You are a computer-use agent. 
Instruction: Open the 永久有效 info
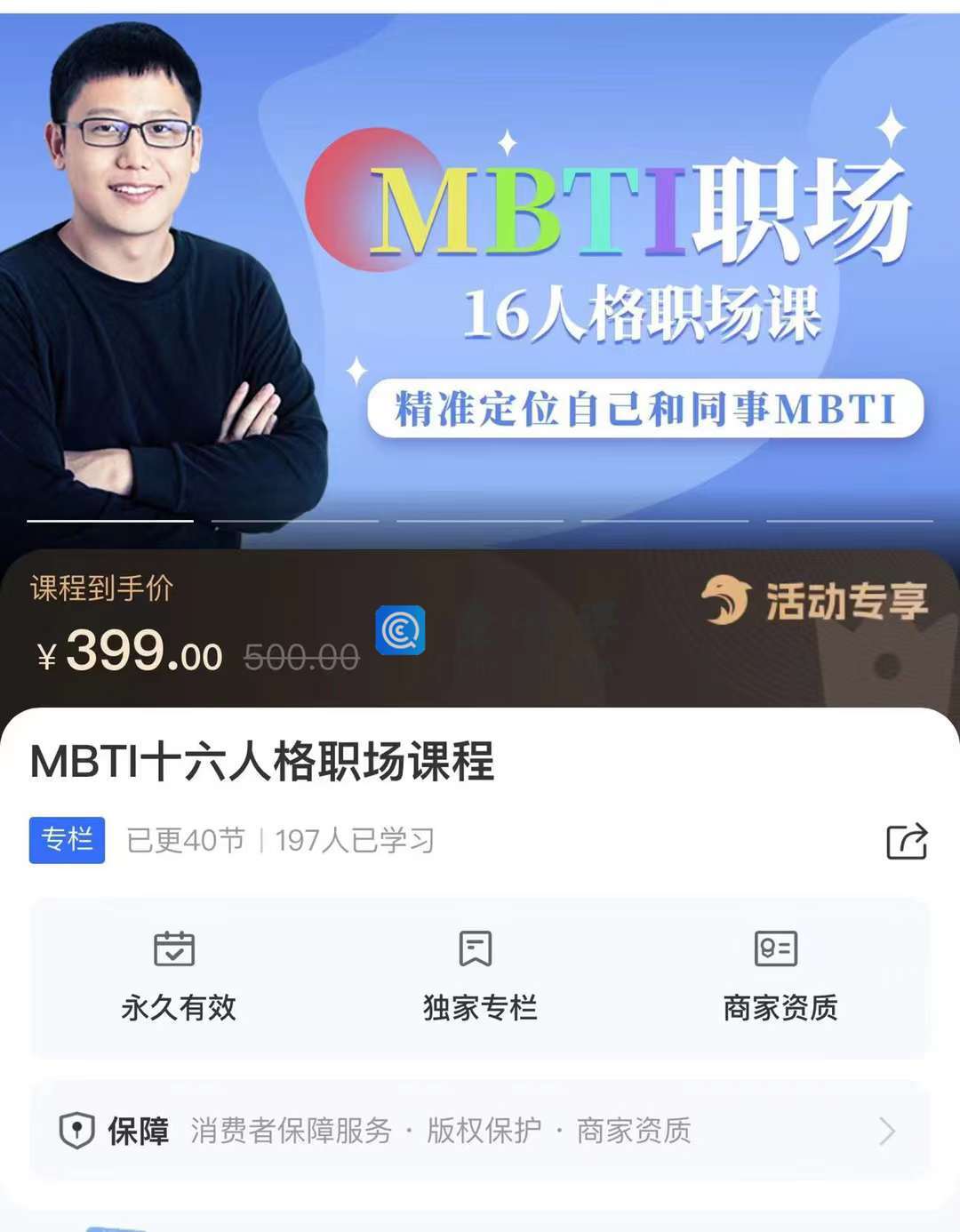tap(178, 978)
